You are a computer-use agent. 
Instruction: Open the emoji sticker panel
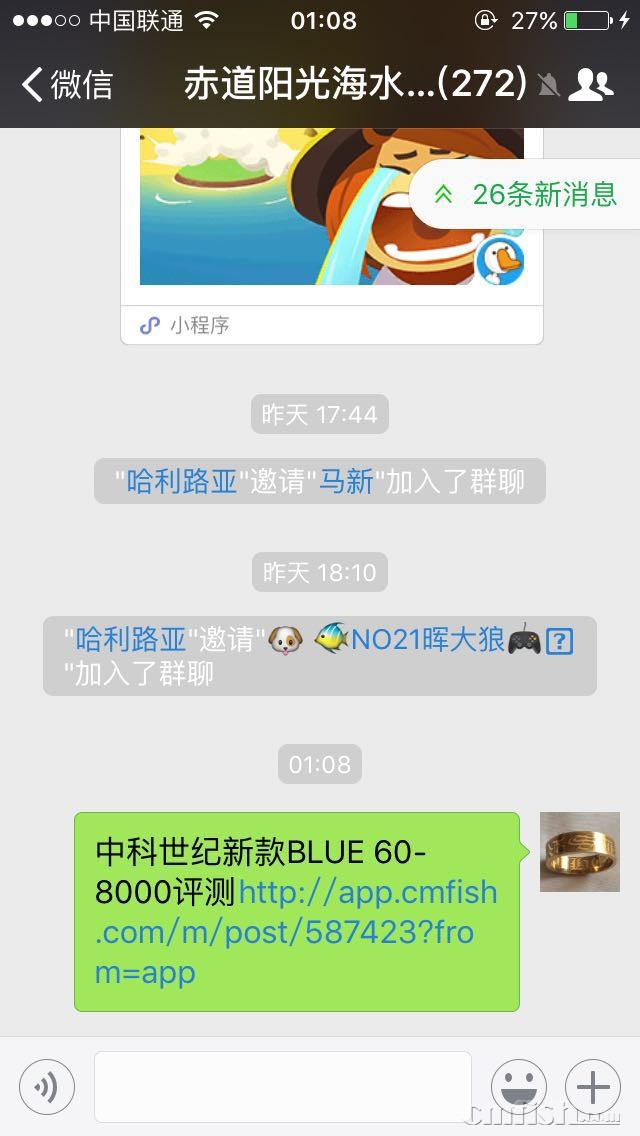tap(518, 1087)
